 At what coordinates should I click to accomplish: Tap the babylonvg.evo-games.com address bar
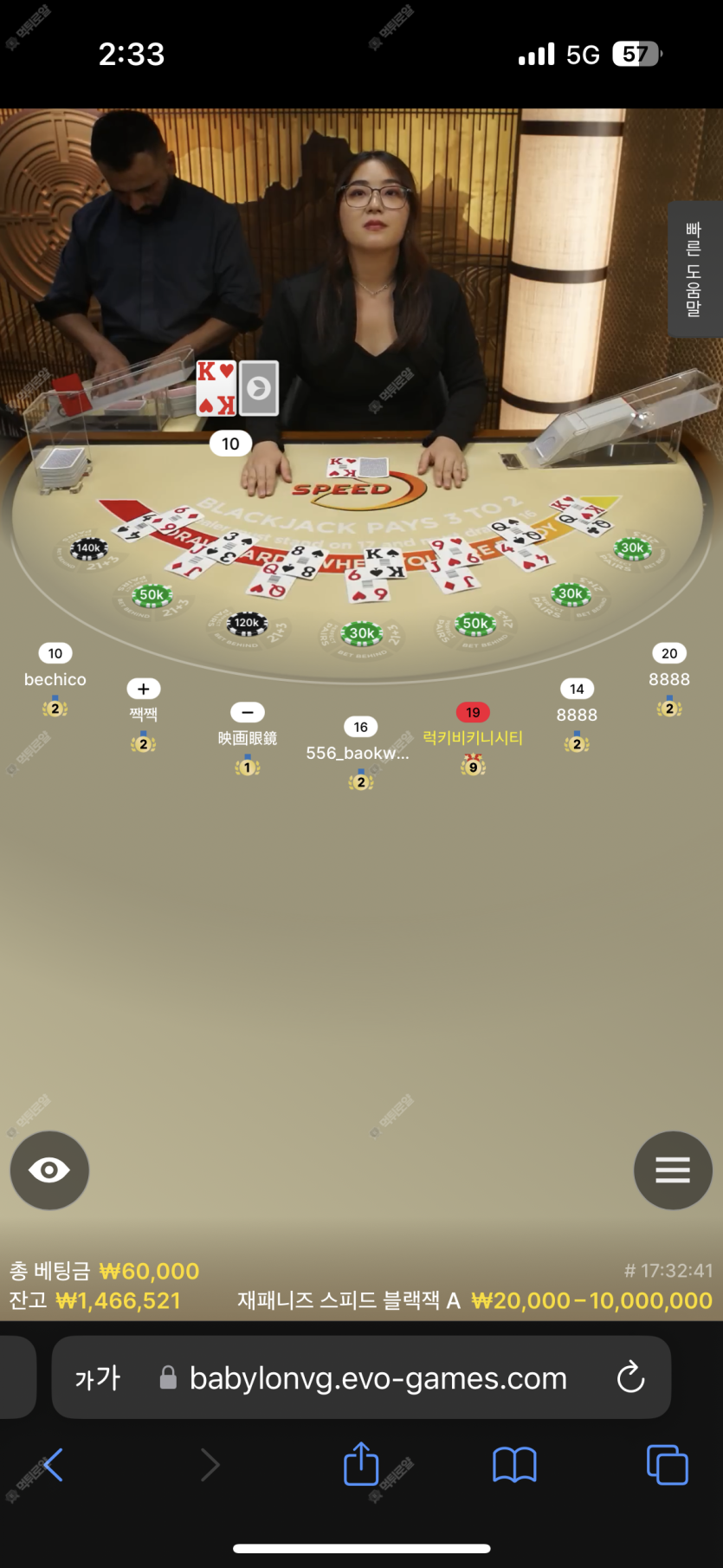pyautogui.click(x=378, y=1377)
